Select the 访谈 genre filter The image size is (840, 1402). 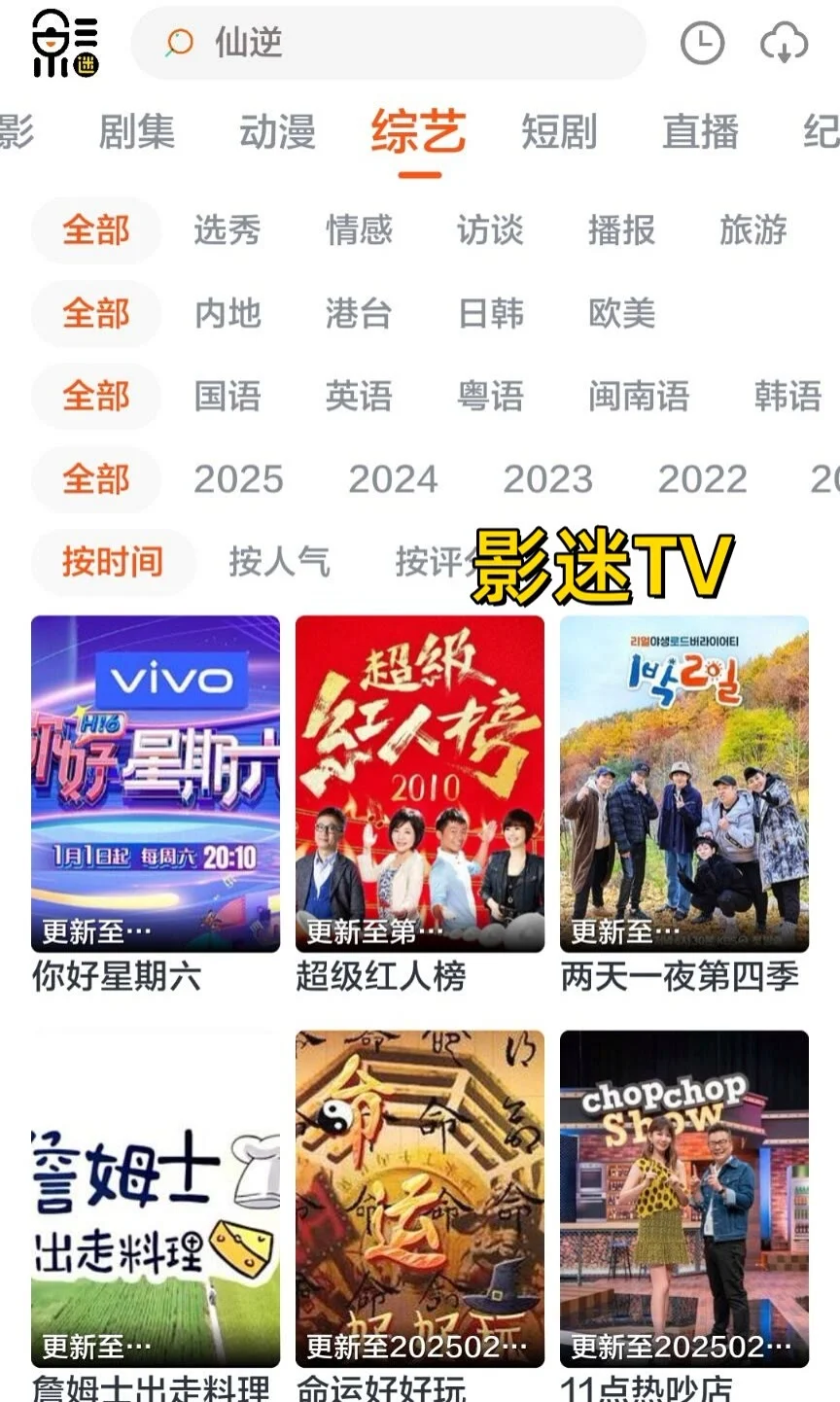[490, 230]
